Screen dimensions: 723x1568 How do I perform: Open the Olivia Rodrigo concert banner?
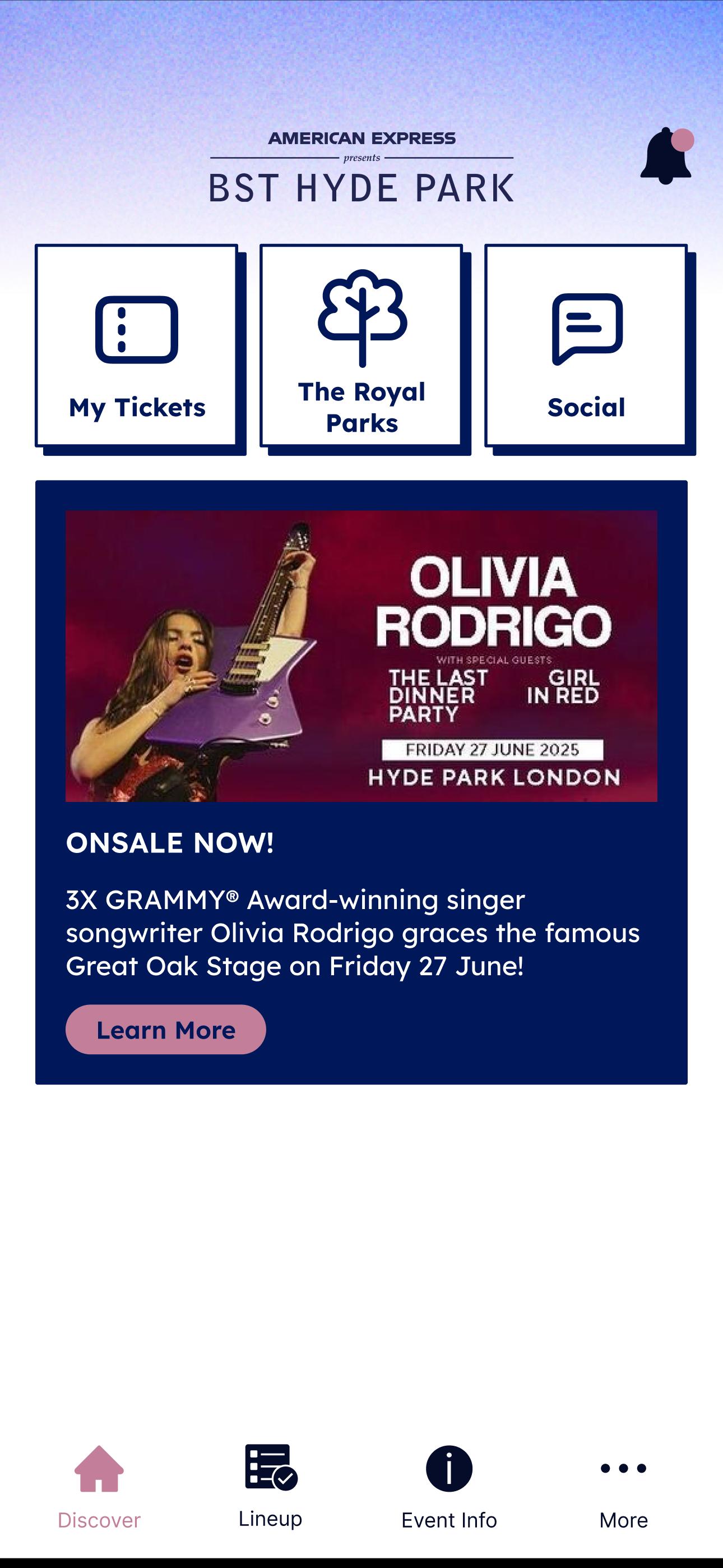(x=361, y=656)
